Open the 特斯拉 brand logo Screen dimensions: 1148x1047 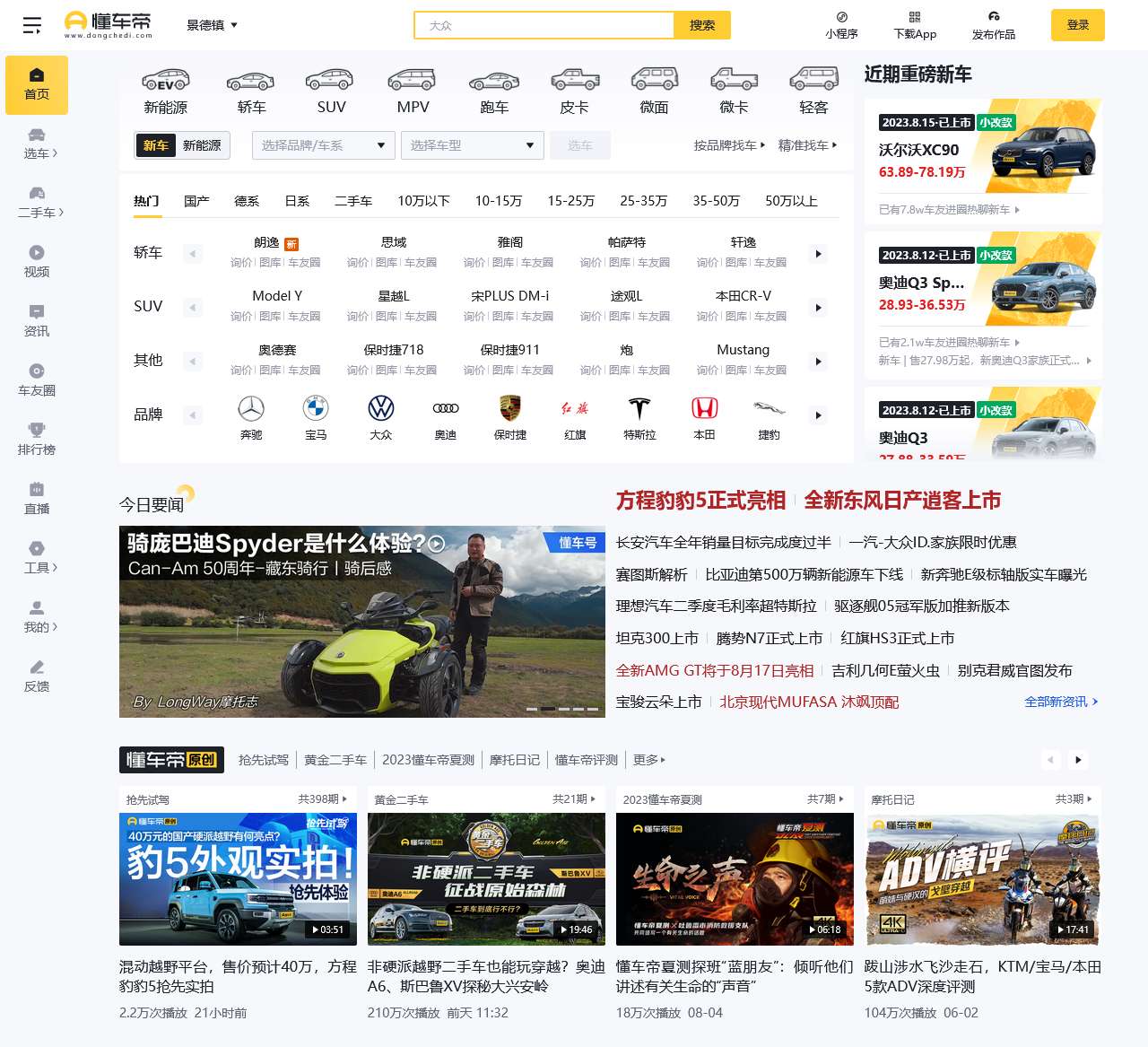[x=639, y=417]
